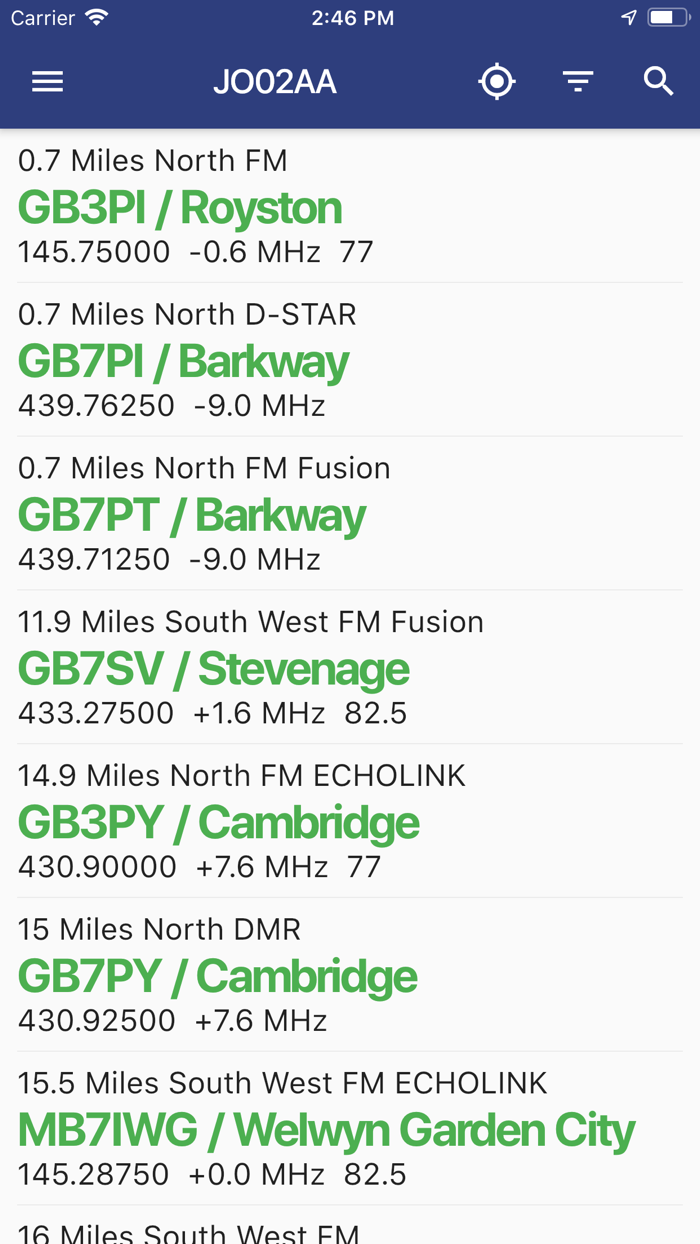Open search with the magnifier icon
The width and height of the screenshot is (700, 1244).
point(658,82)
